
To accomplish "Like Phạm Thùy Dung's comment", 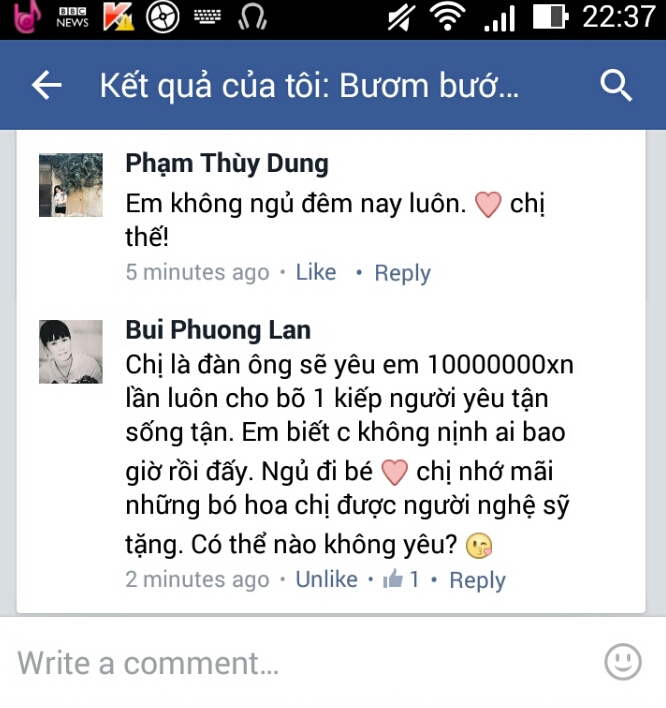I will click(316, 272).
